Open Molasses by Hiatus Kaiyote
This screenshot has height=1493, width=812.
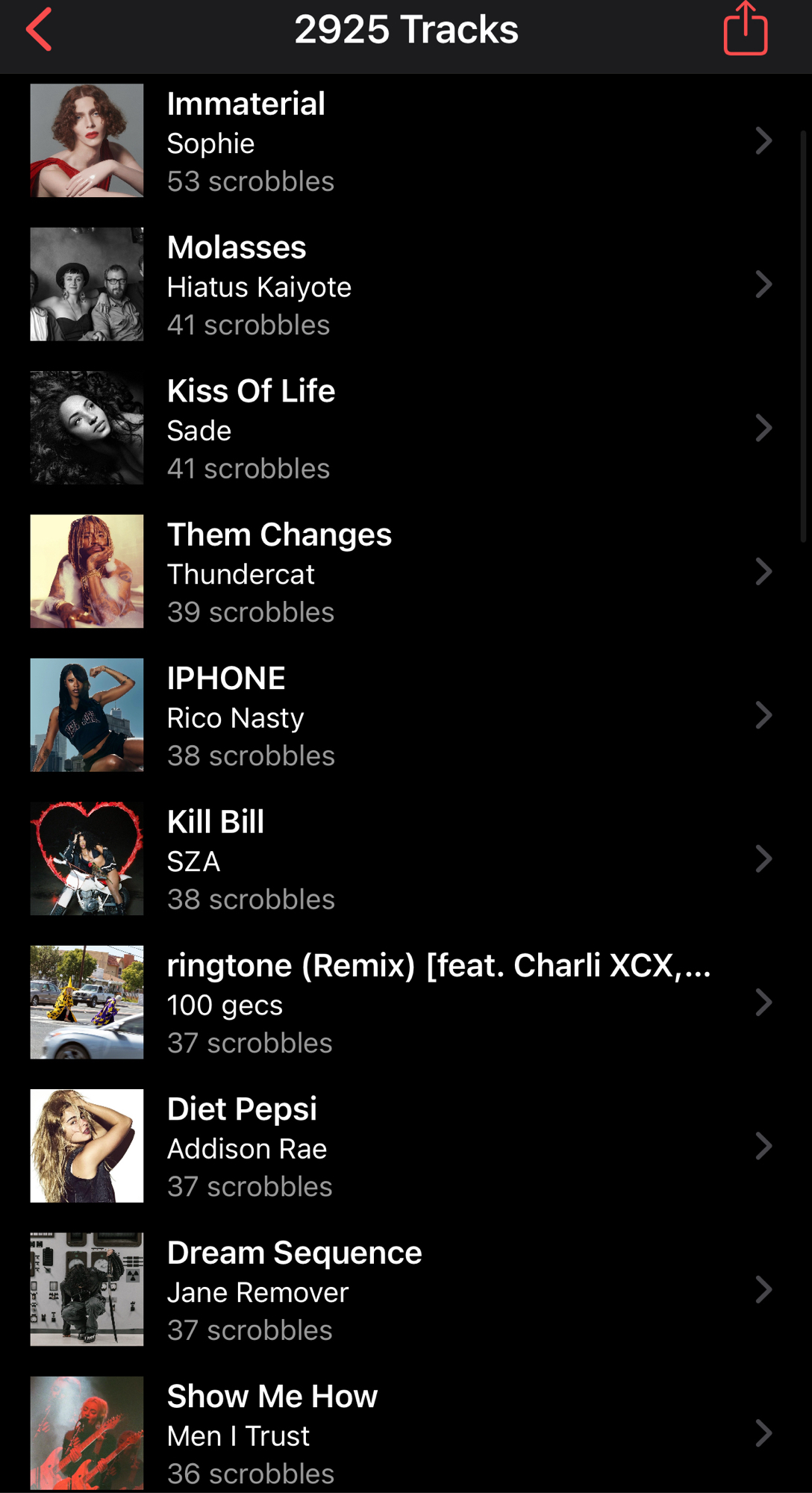pos(403,284)
